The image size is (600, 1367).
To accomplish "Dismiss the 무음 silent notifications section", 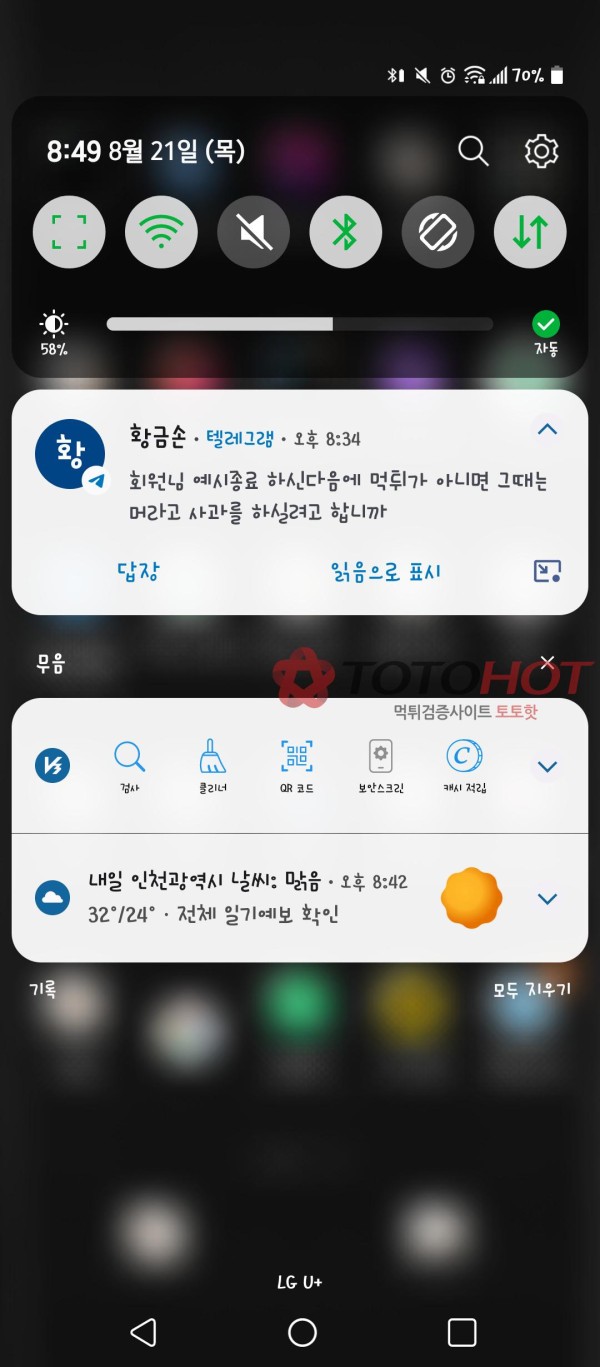I will tap(547, 663).
